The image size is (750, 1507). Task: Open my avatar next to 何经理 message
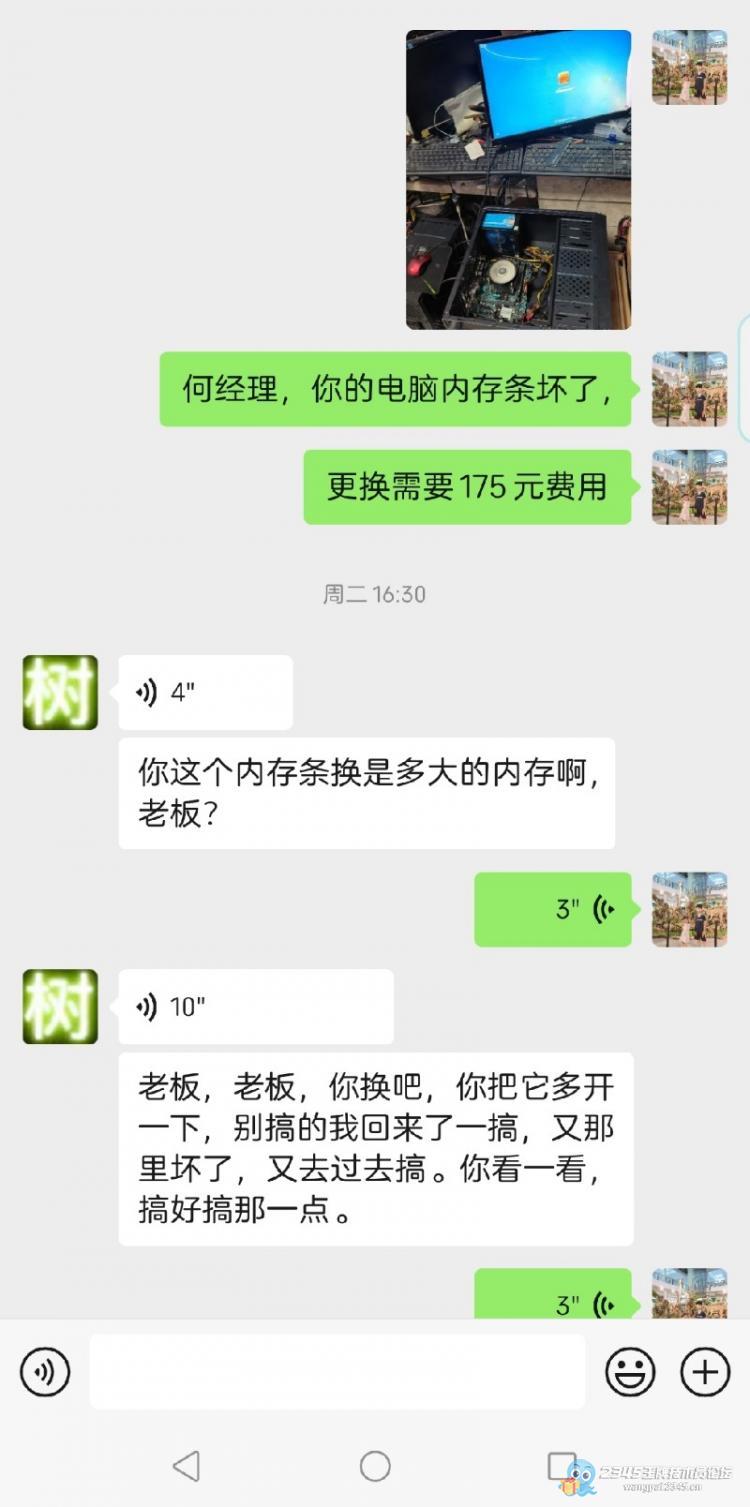689,389
